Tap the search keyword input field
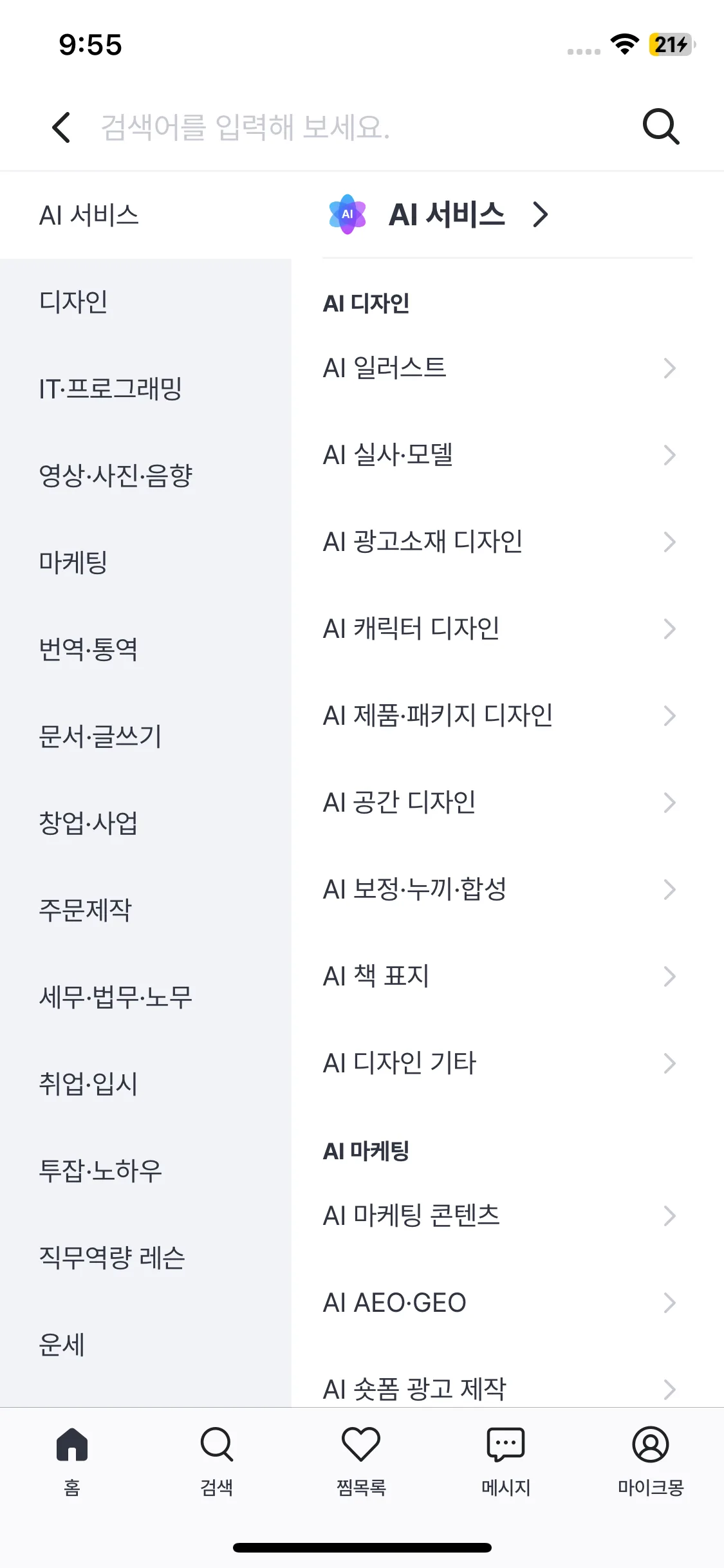 pyautogui.click(x=360, y=127)
